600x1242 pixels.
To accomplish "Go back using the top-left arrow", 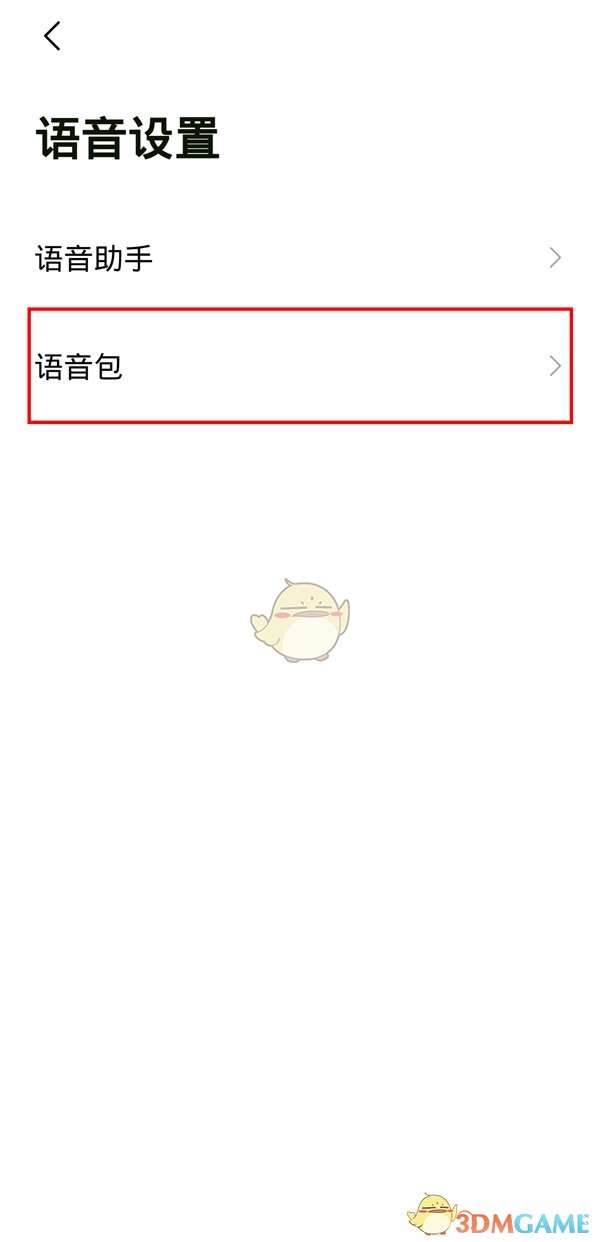I will [x=52, y=37].
